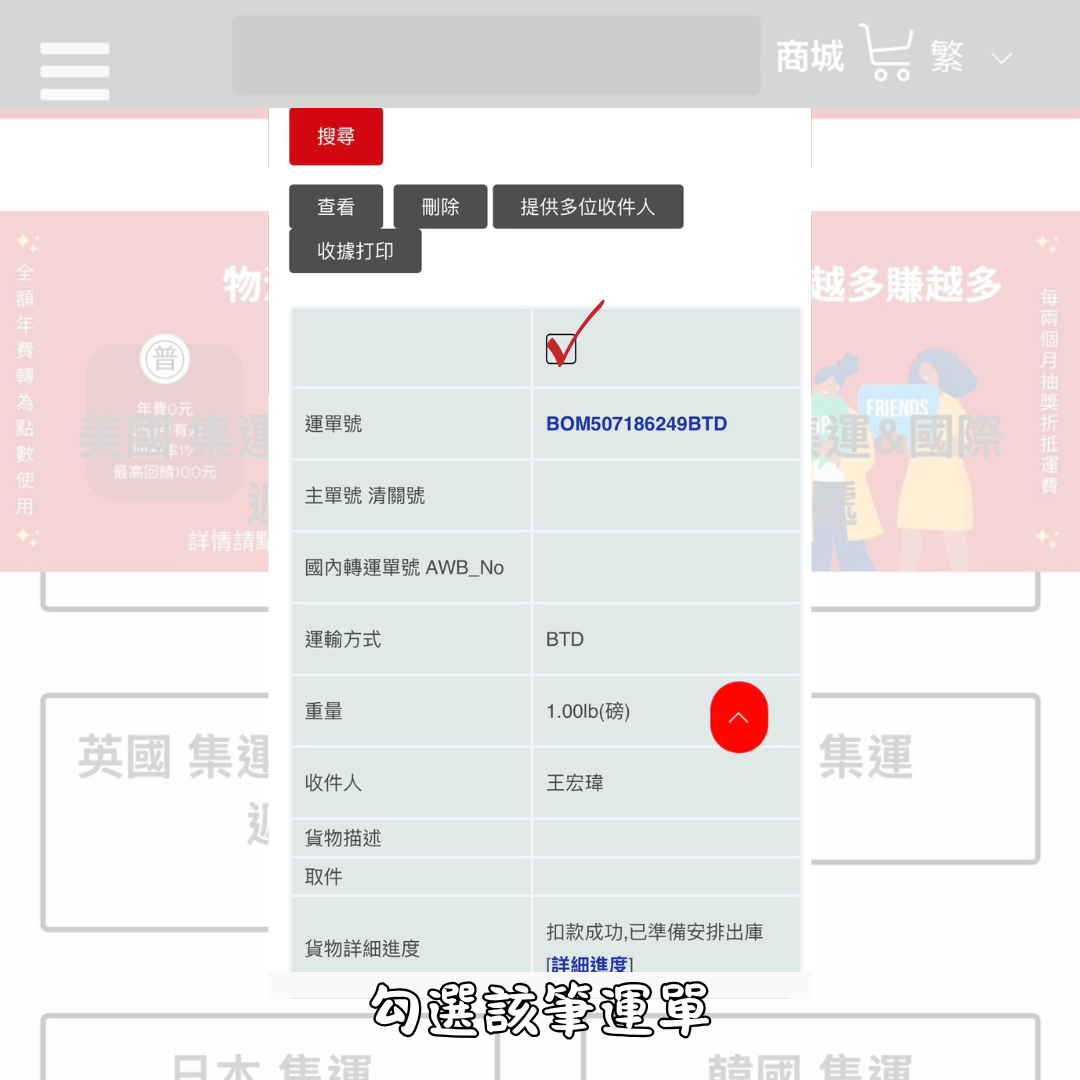1080x1080 pixels.
Task: Open waybill BOM507186249BTD link
Action: pyautogui.click(x=636, y=424)
